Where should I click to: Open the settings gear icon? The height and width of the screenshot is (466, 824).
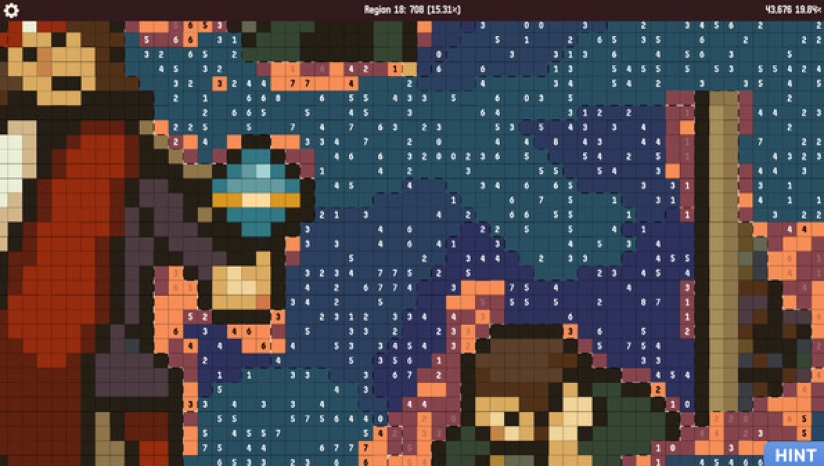pos(11,9)
